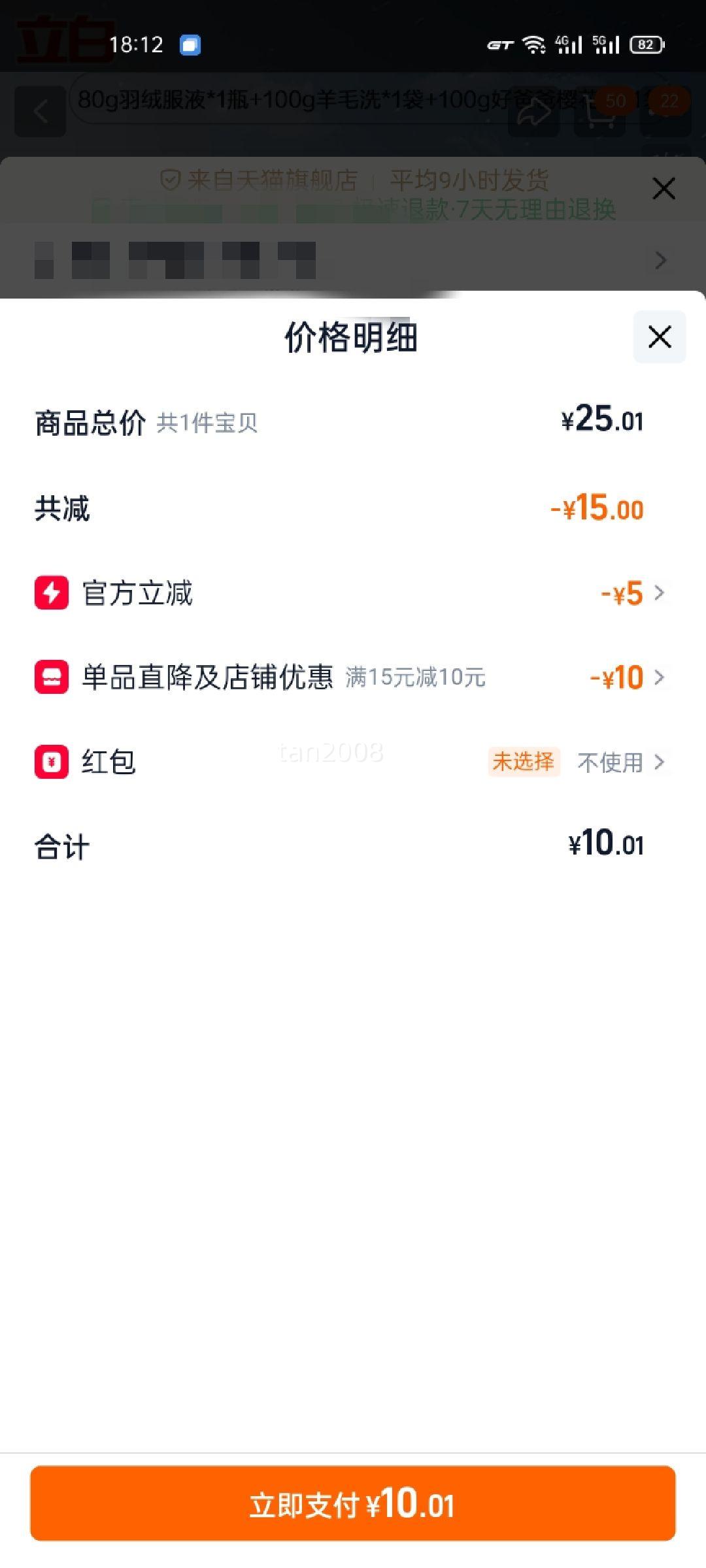Viewport: 706px width, 1568px height.
Task: Expand 单品直降及店铺优惠 details
Action: point(660,678)
